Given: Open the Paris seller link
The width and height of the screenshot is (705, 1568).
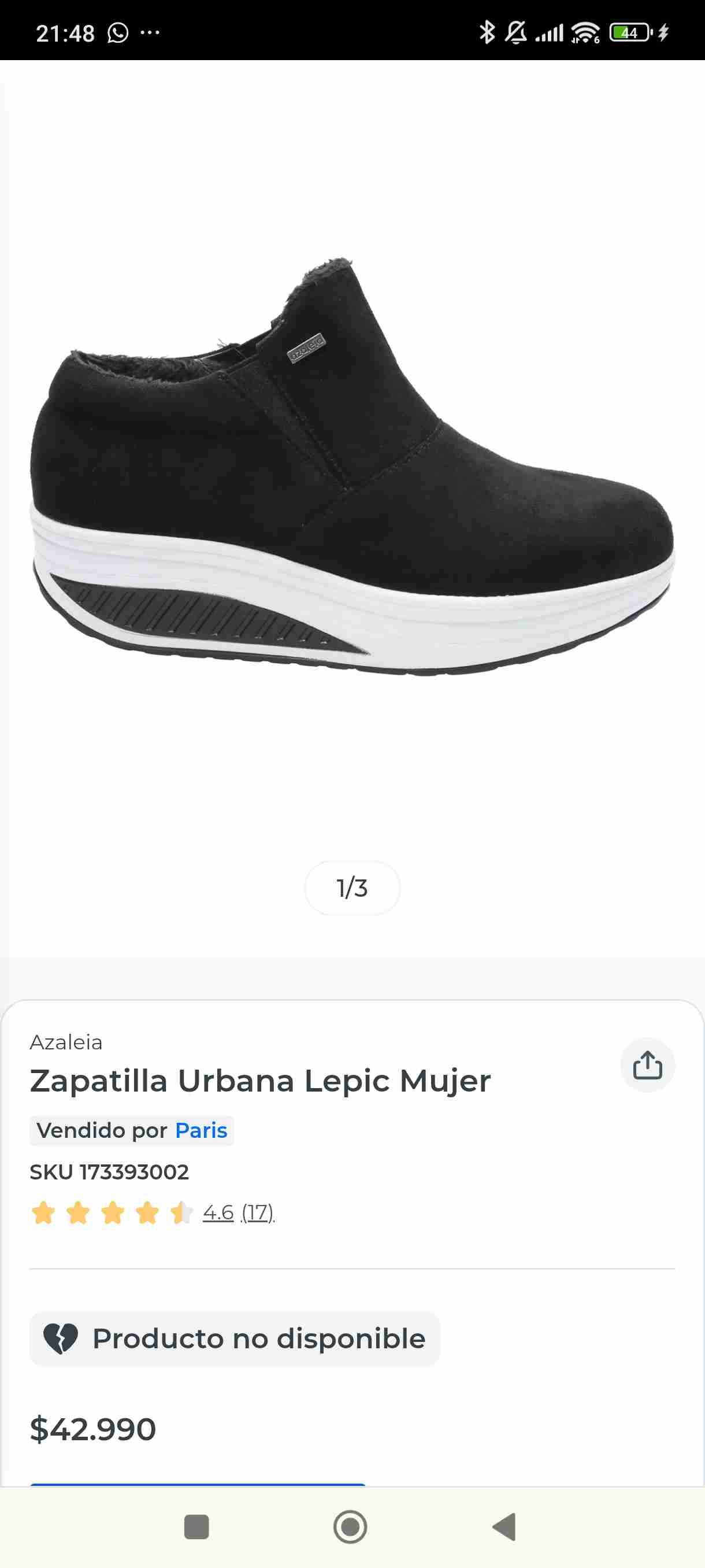Looking at the screenshot, I should coord(201,1130).
